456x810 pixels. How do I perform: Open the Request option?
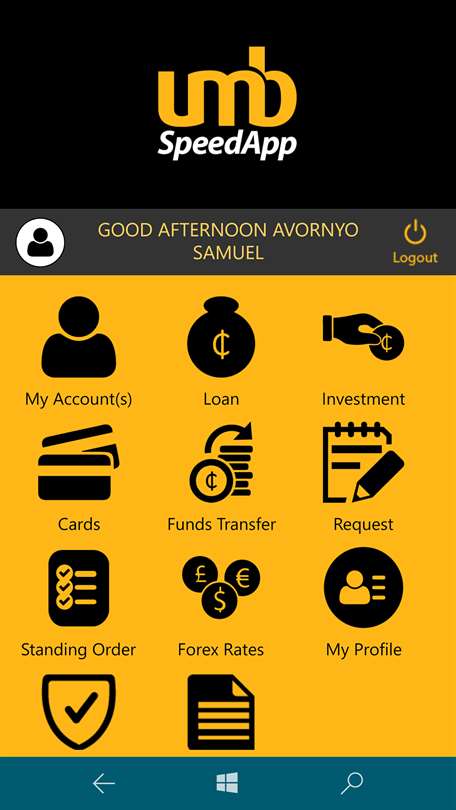(364, 478)
